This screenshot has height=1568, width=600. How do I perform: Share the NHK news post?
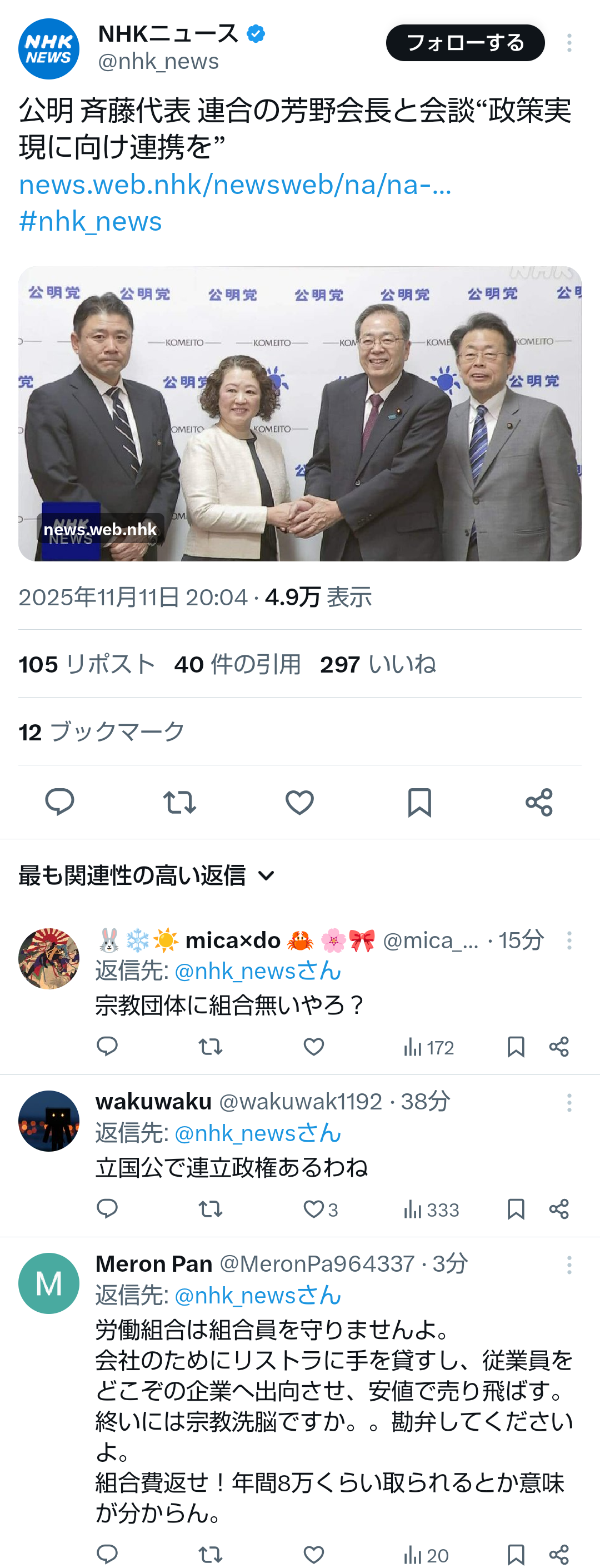coord(538,802)
